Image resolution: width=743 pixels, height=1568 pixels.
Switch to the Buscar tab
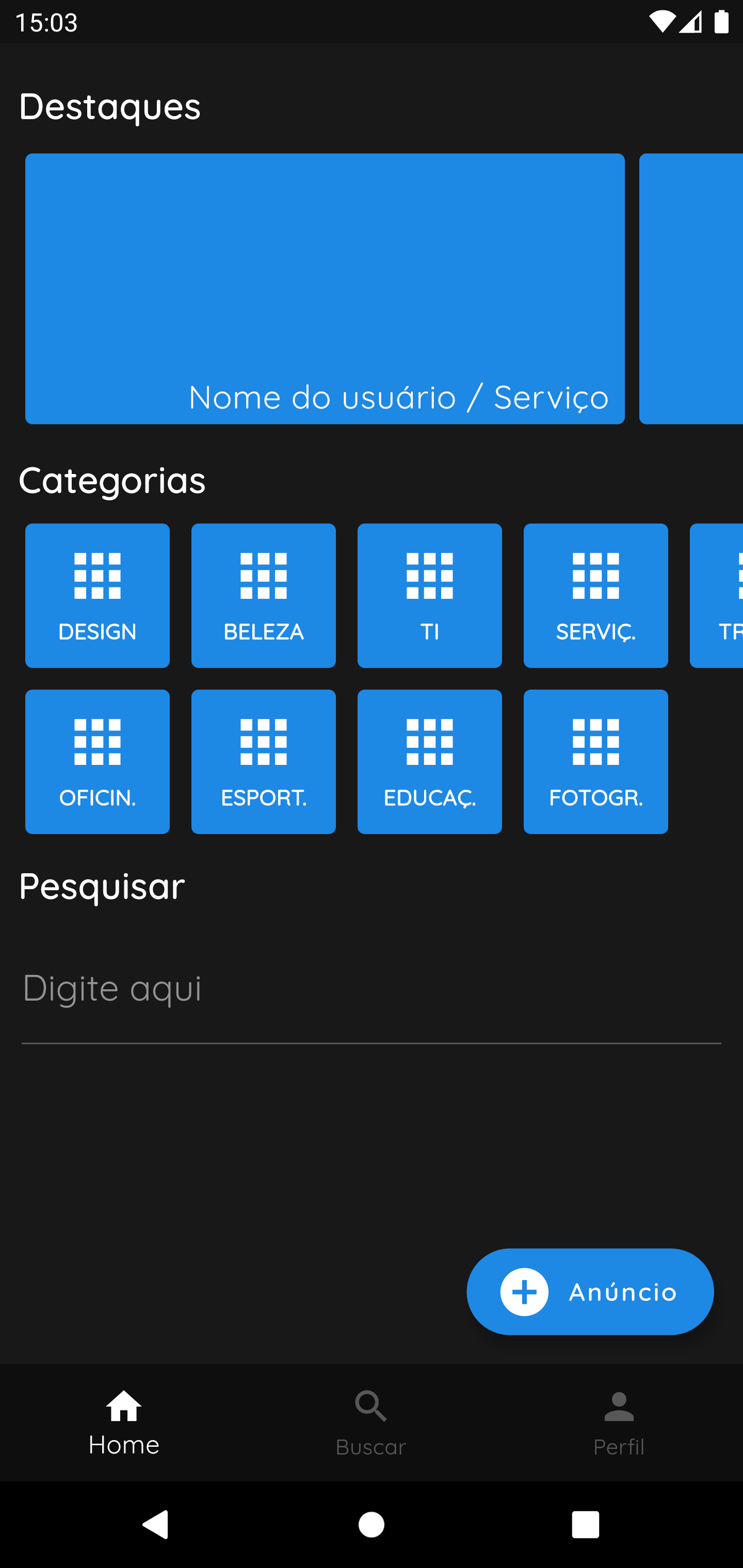click(x=371, y=1423)
